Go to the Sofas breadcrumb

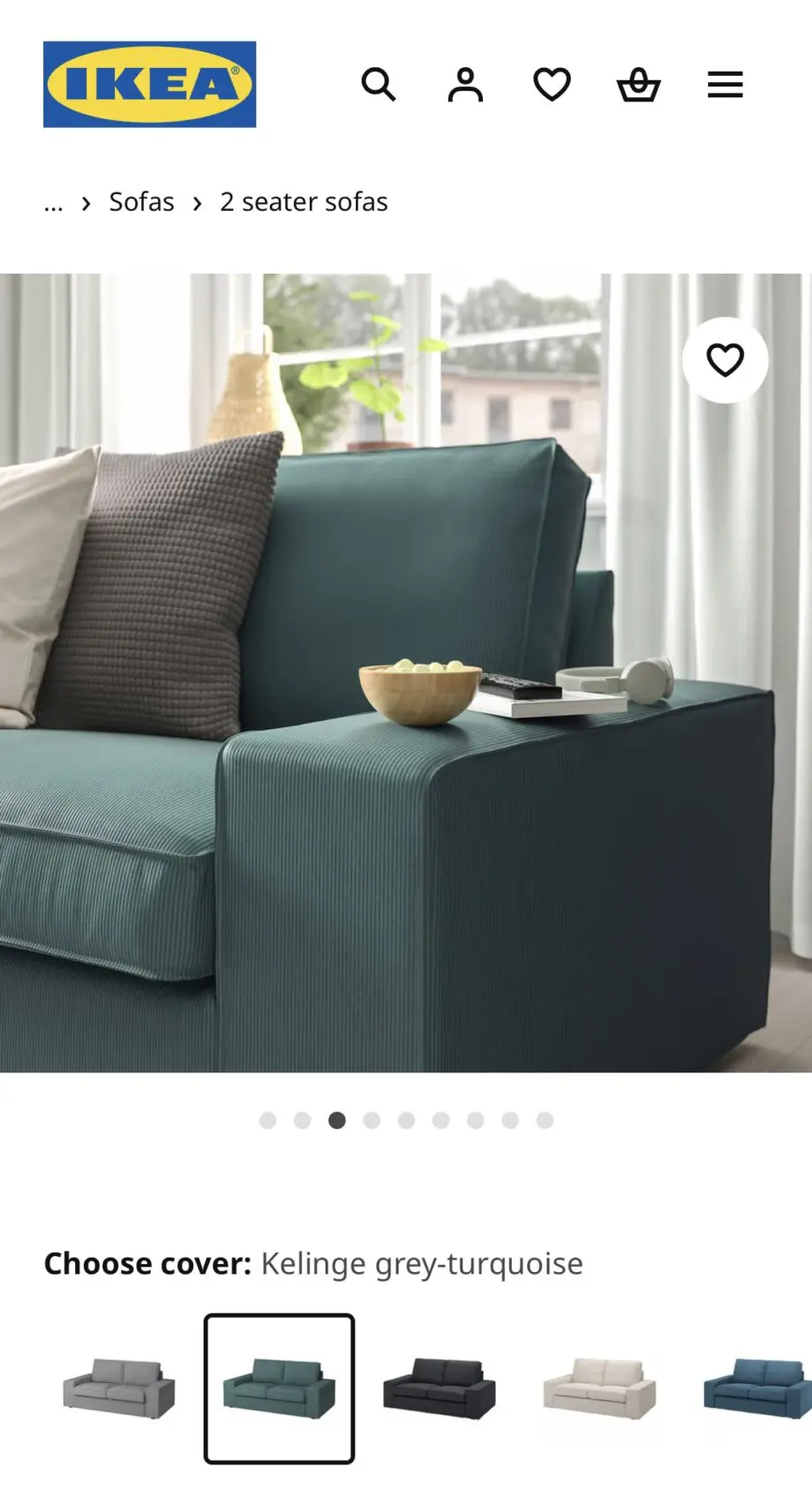(x=141, y=202)
